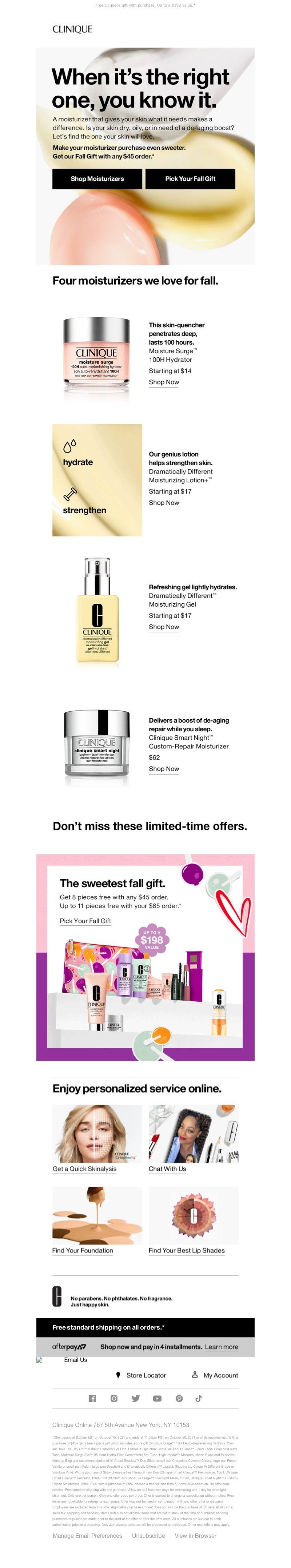Open Clinique's YouTube channel

click(157, 1398)
